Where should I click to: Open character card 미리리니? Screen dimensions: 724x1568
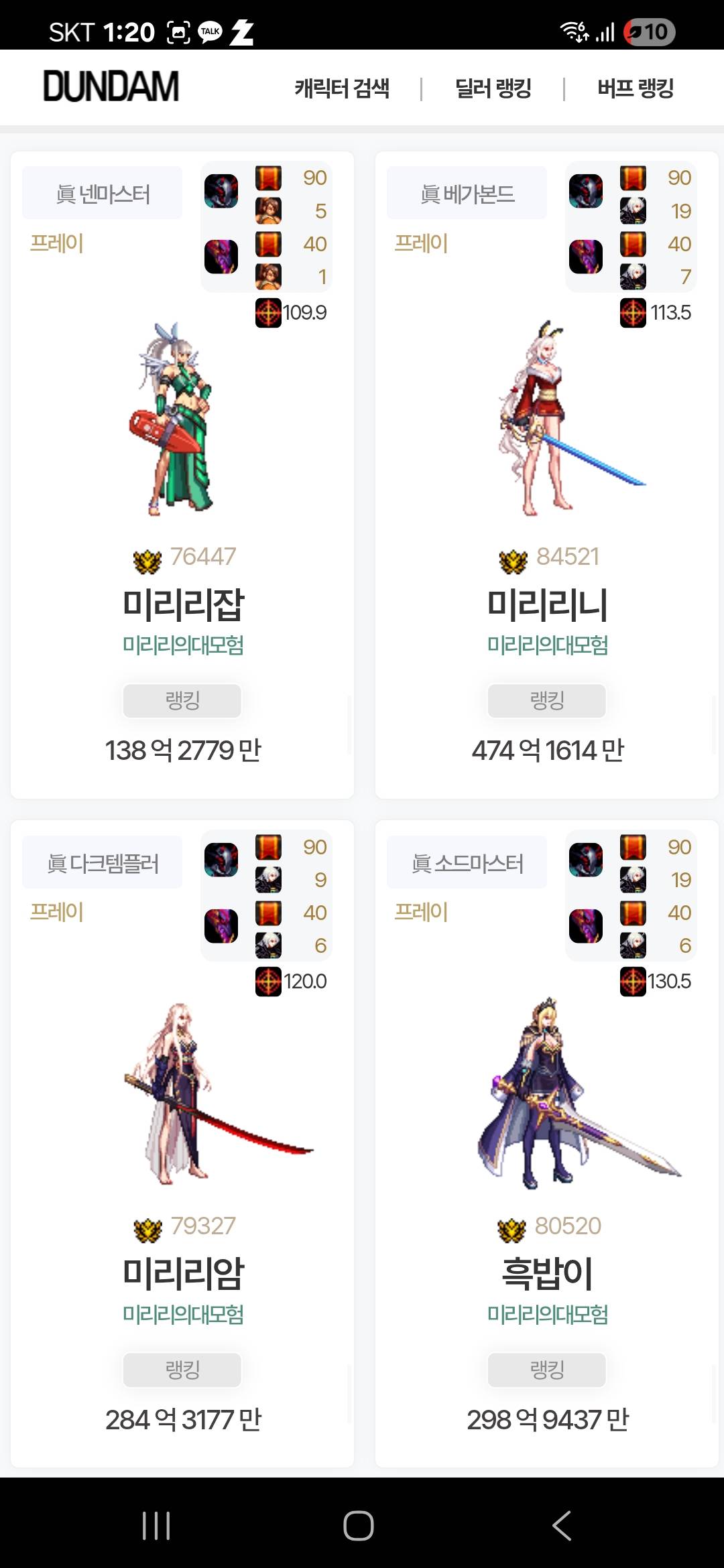[x=547, y=603]
